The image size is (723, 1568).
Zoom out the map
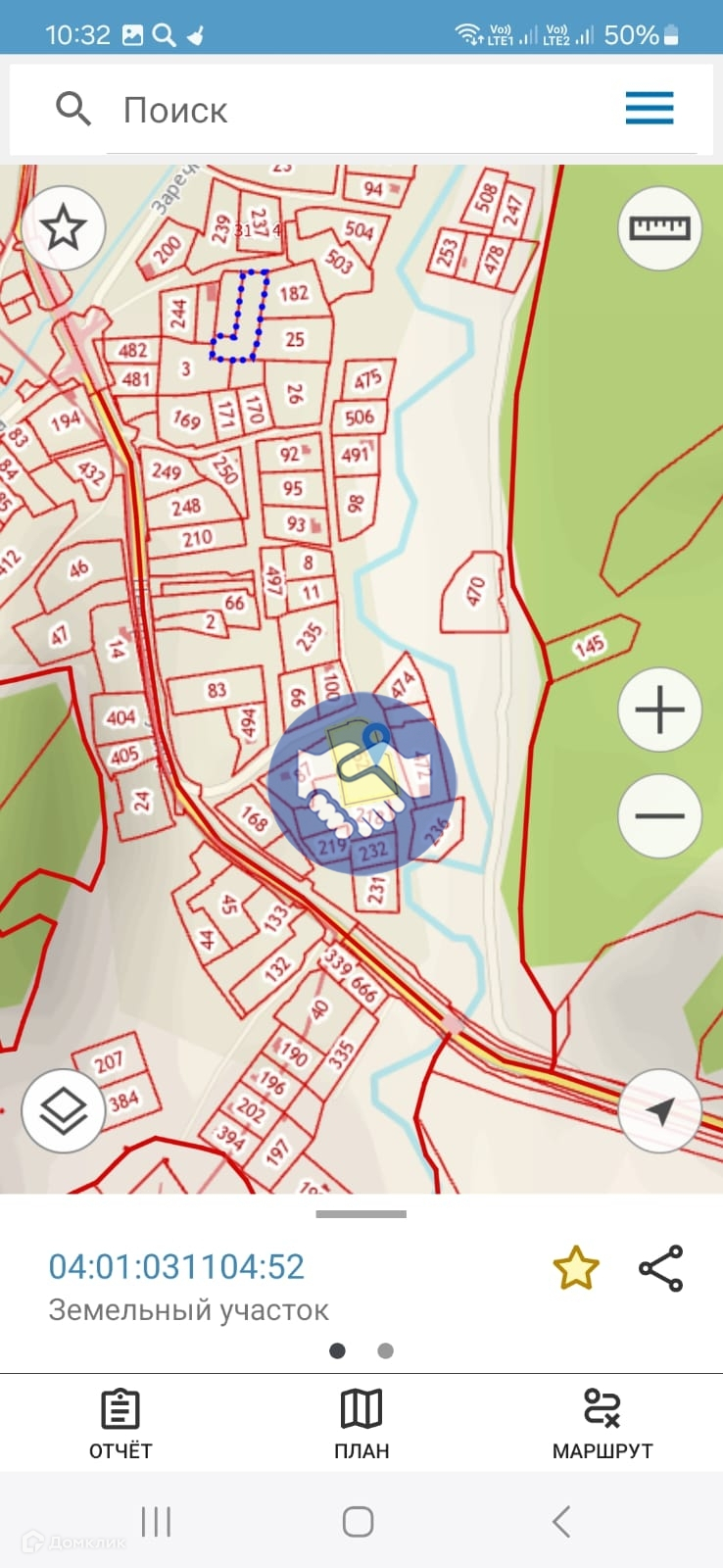point(659,815)
